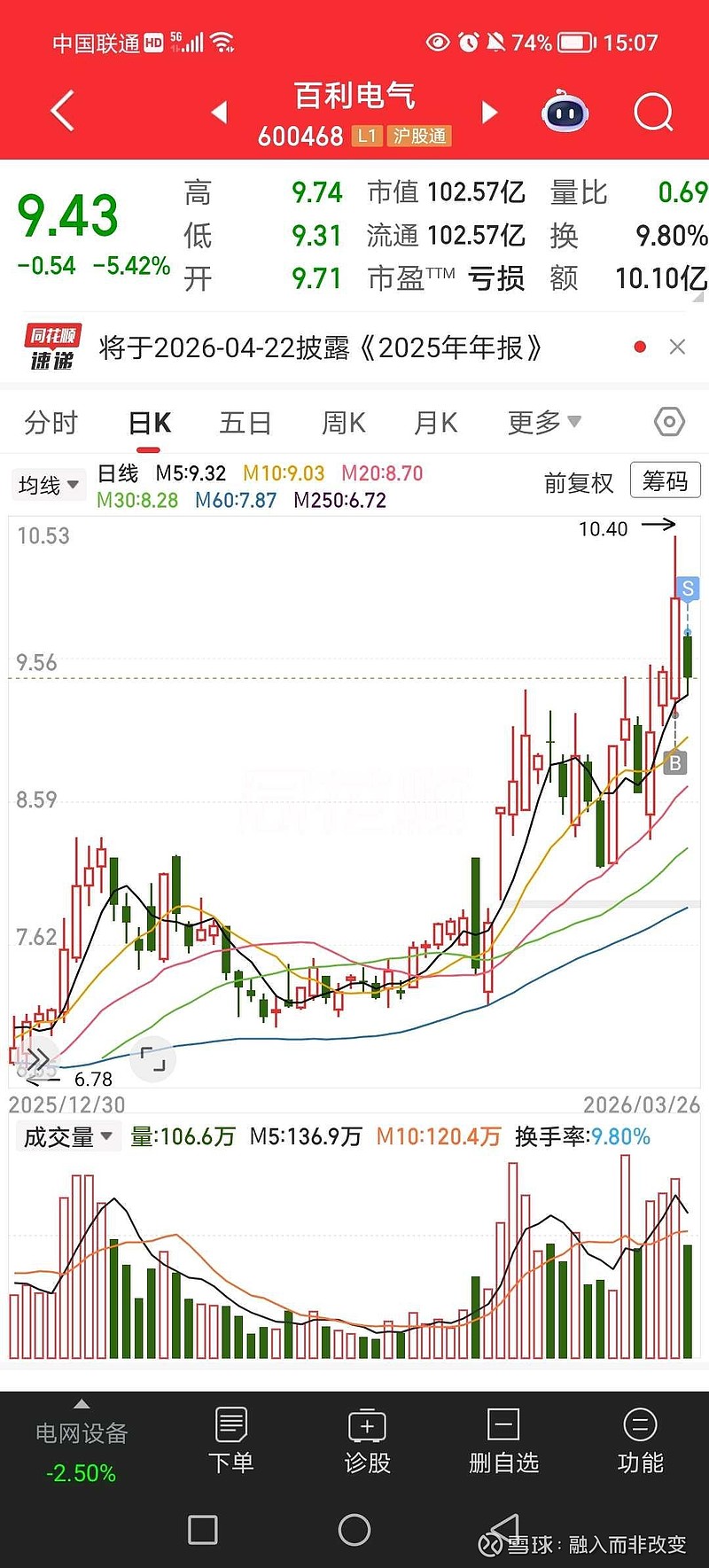
Task: Tap the fullscreen chart icon
Action: pyautogui.click(x=152, y=1057)
